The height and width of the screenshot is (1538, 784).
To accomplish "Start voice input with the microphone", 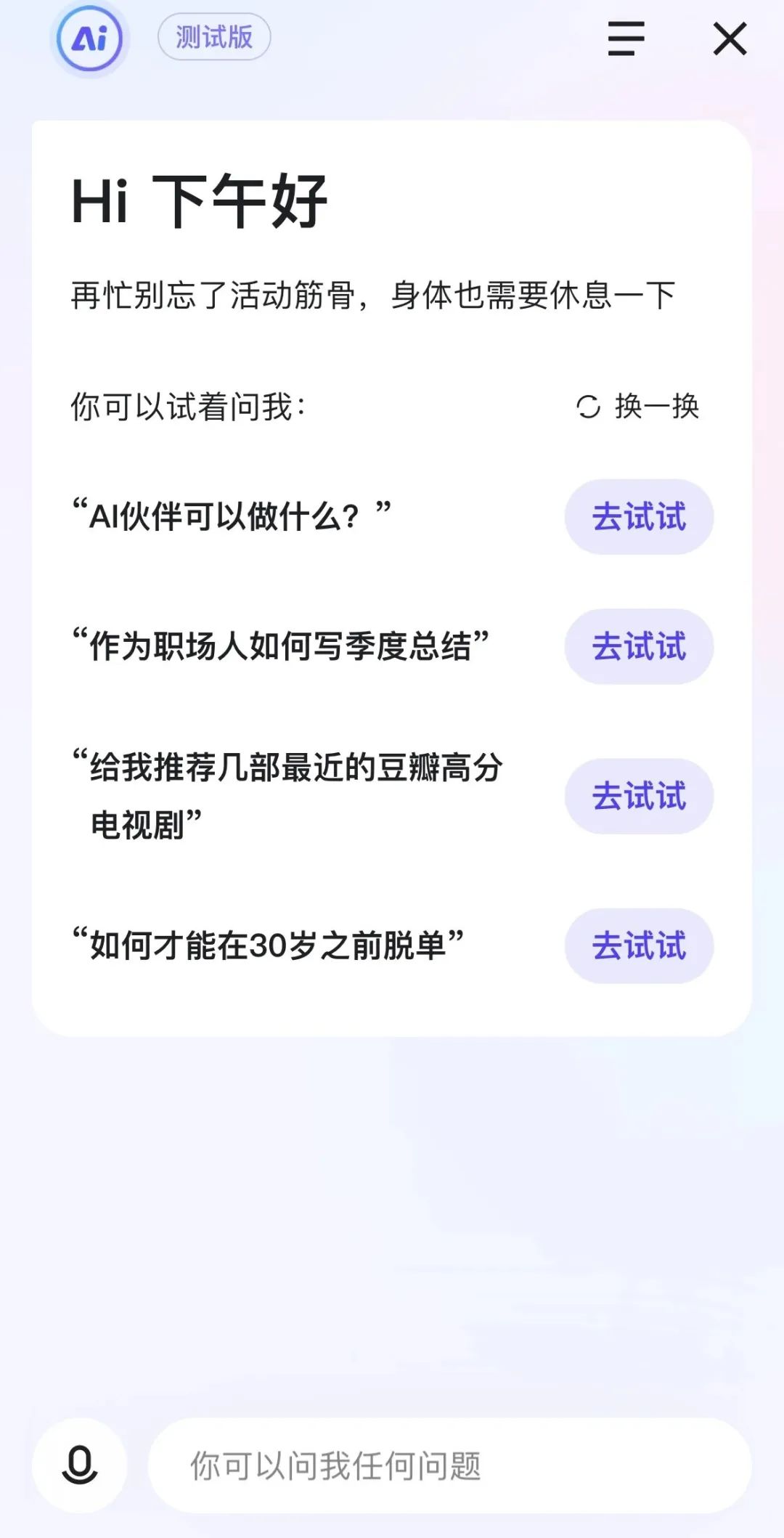I will point(80,1465).
